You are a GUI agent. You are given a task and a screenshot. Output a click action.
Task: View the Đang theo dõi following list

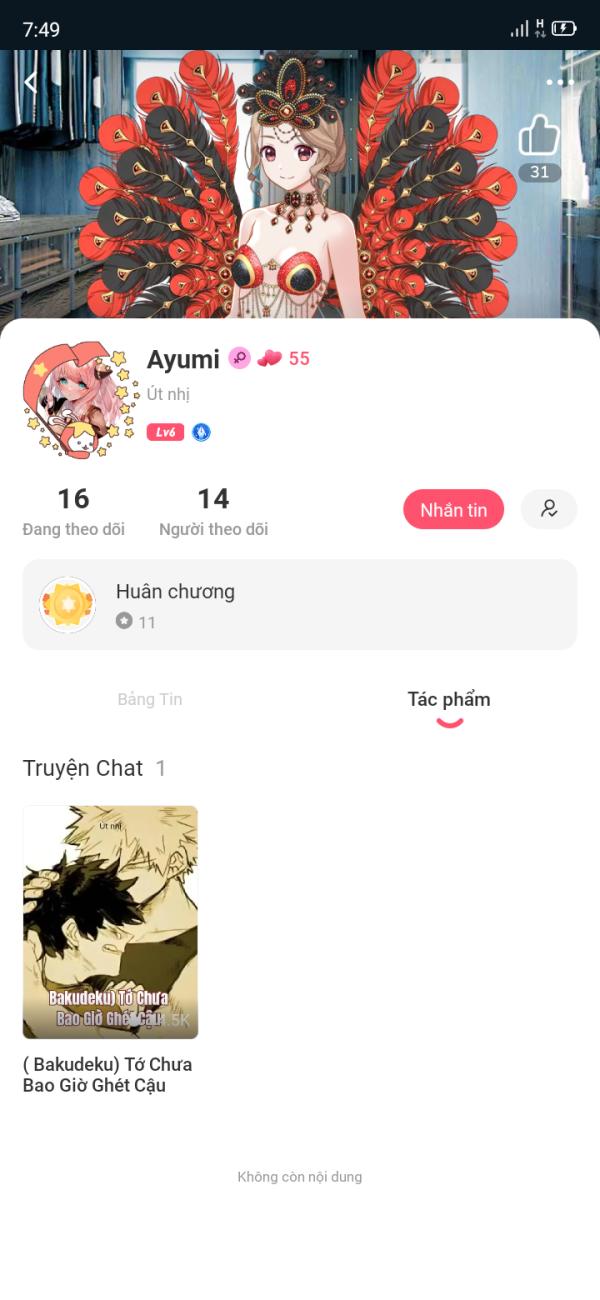click(x=73, y=511)
